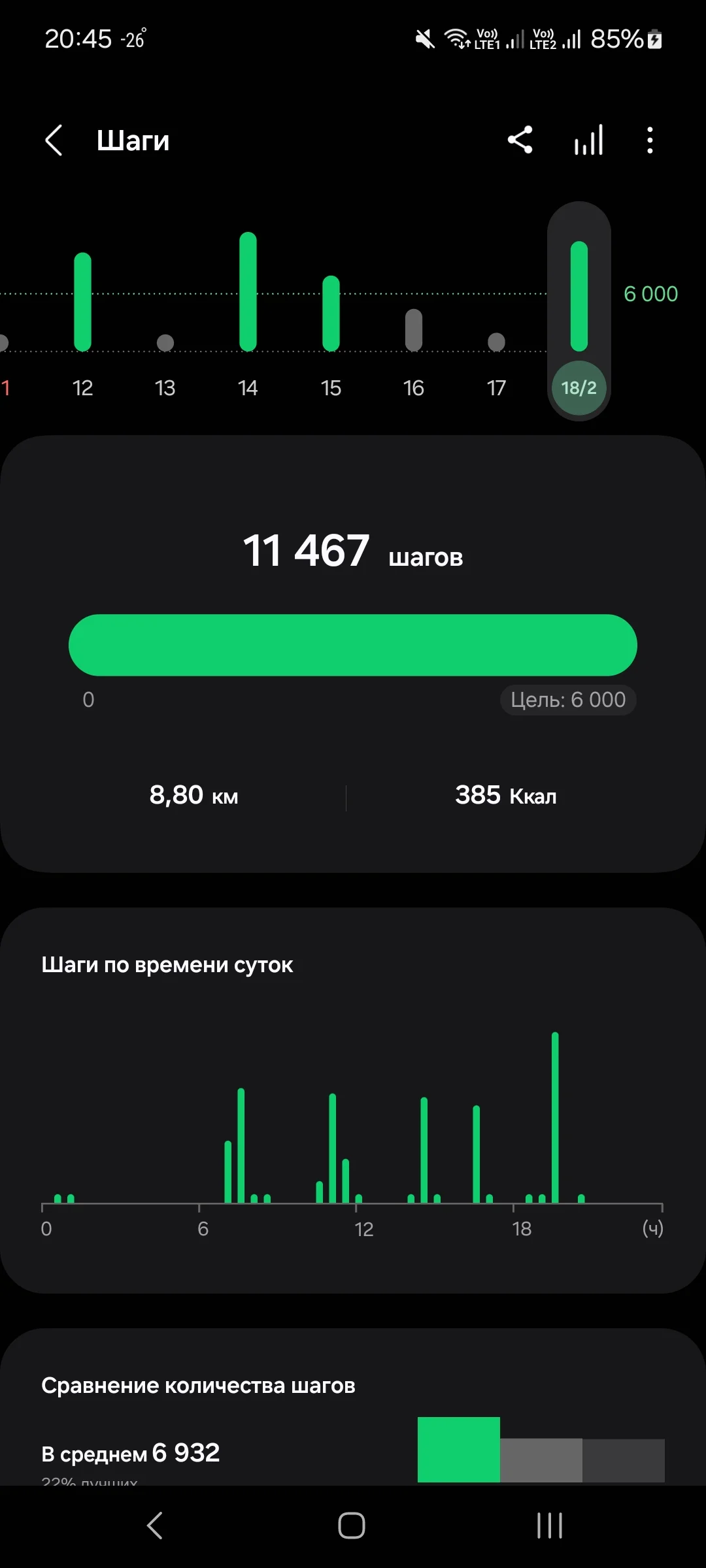706x1568 pixels.
Task: Tap the system home button
Action: tap(352, 1526)
